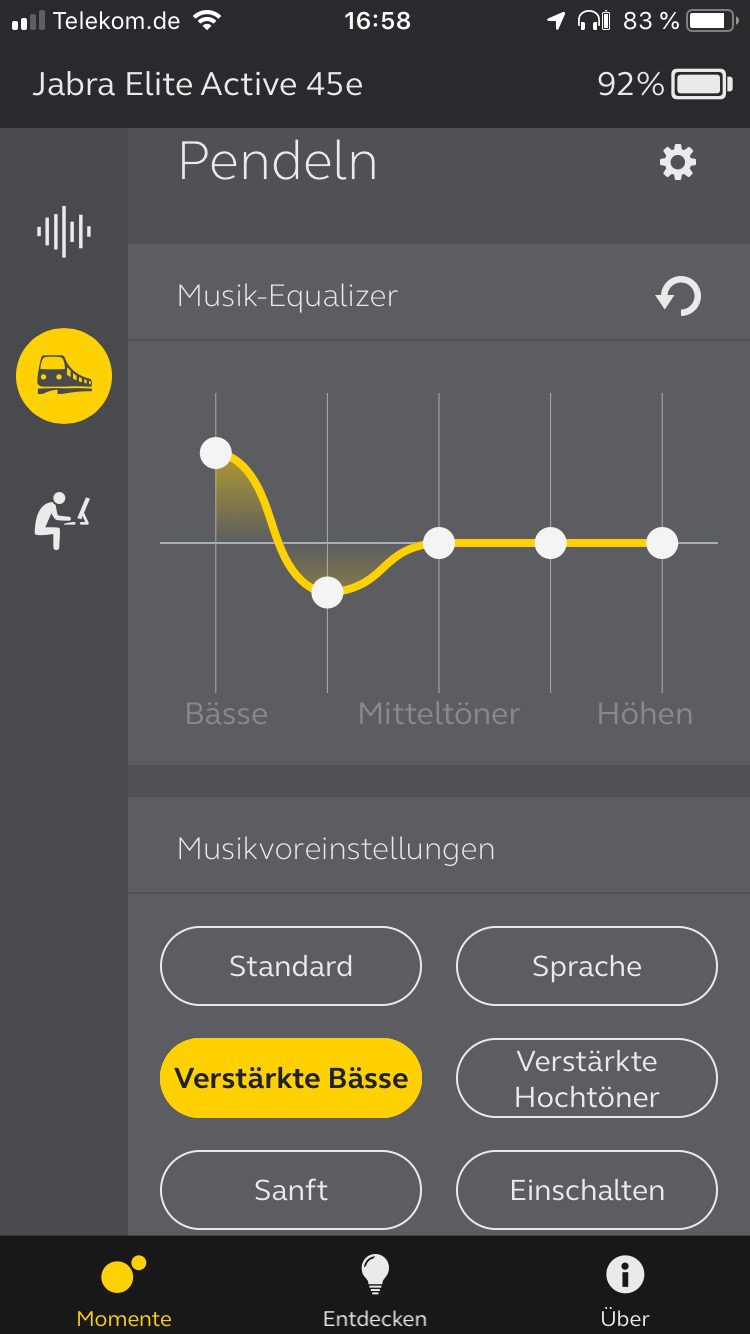
Task: Select the sound wave moment icon
Action: tap(64, 232)
